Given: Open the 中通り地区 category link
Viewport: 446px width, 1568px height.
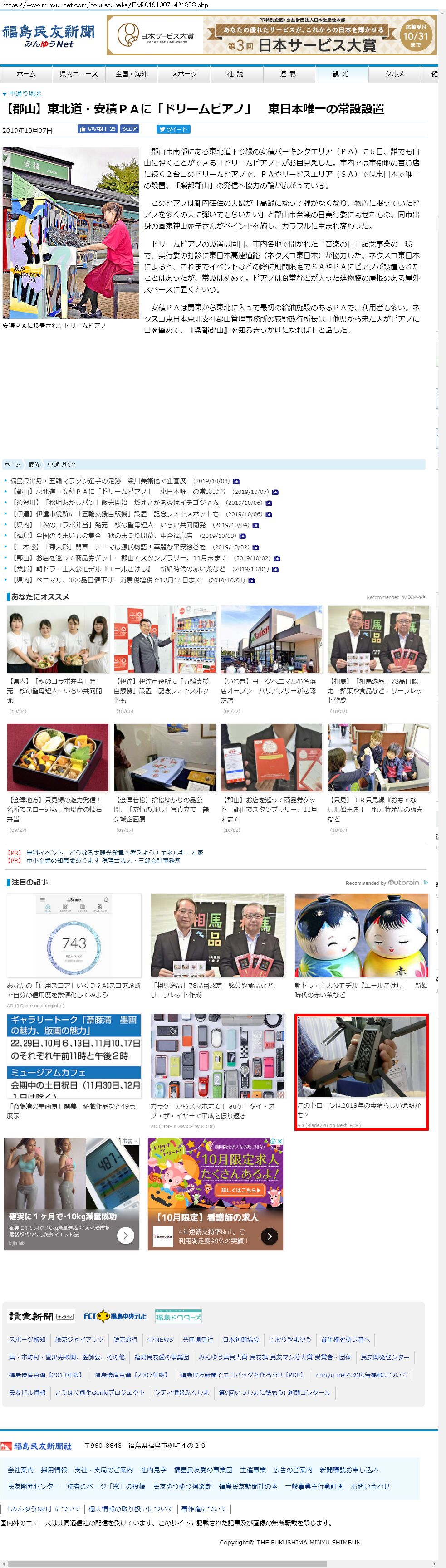Looking at the screenshot, I should 25,94.
